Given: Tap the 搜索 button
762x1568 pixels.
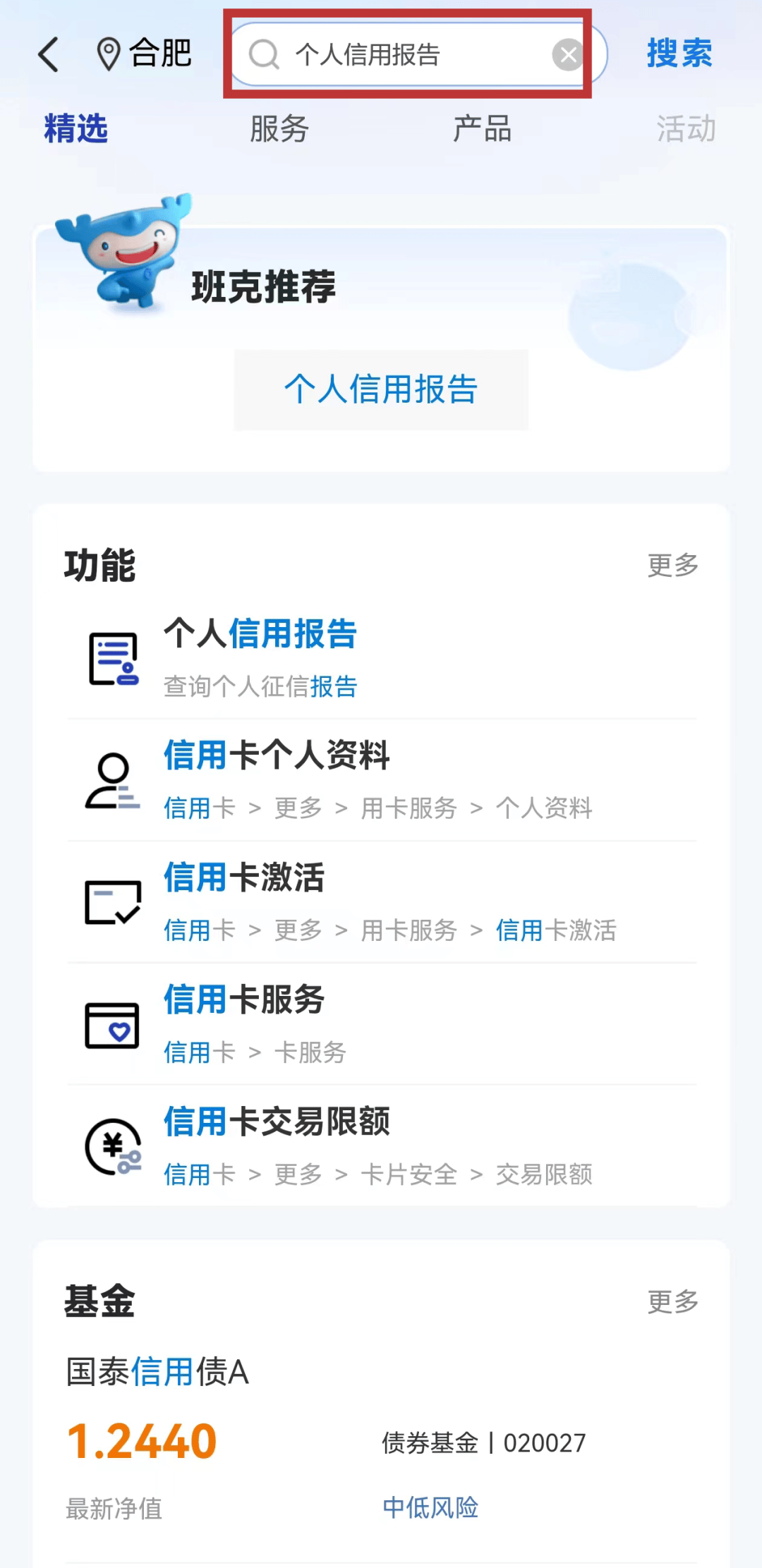Looking at the screenshot, I should click(679, 54).
